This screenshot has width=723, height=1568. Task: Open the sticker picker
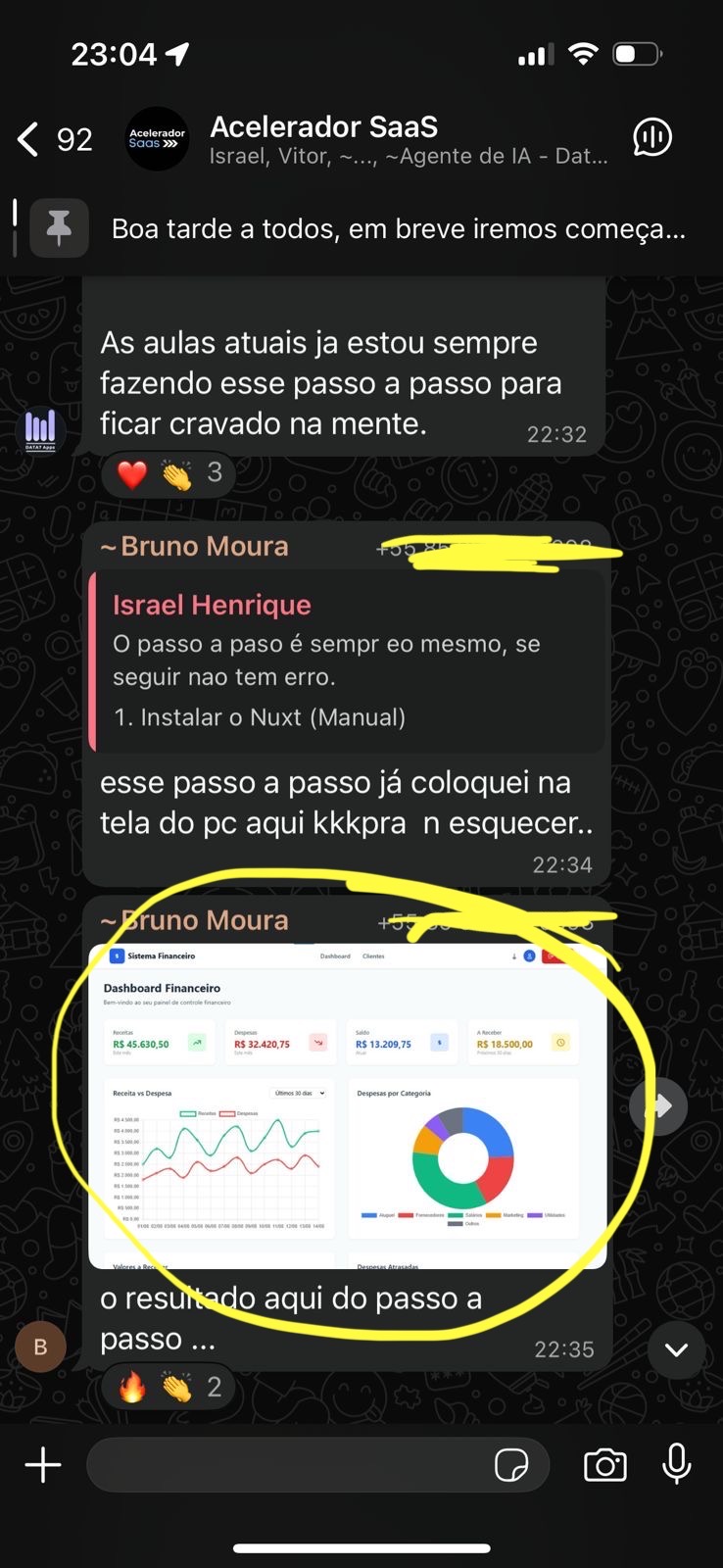coord(511,1465)
